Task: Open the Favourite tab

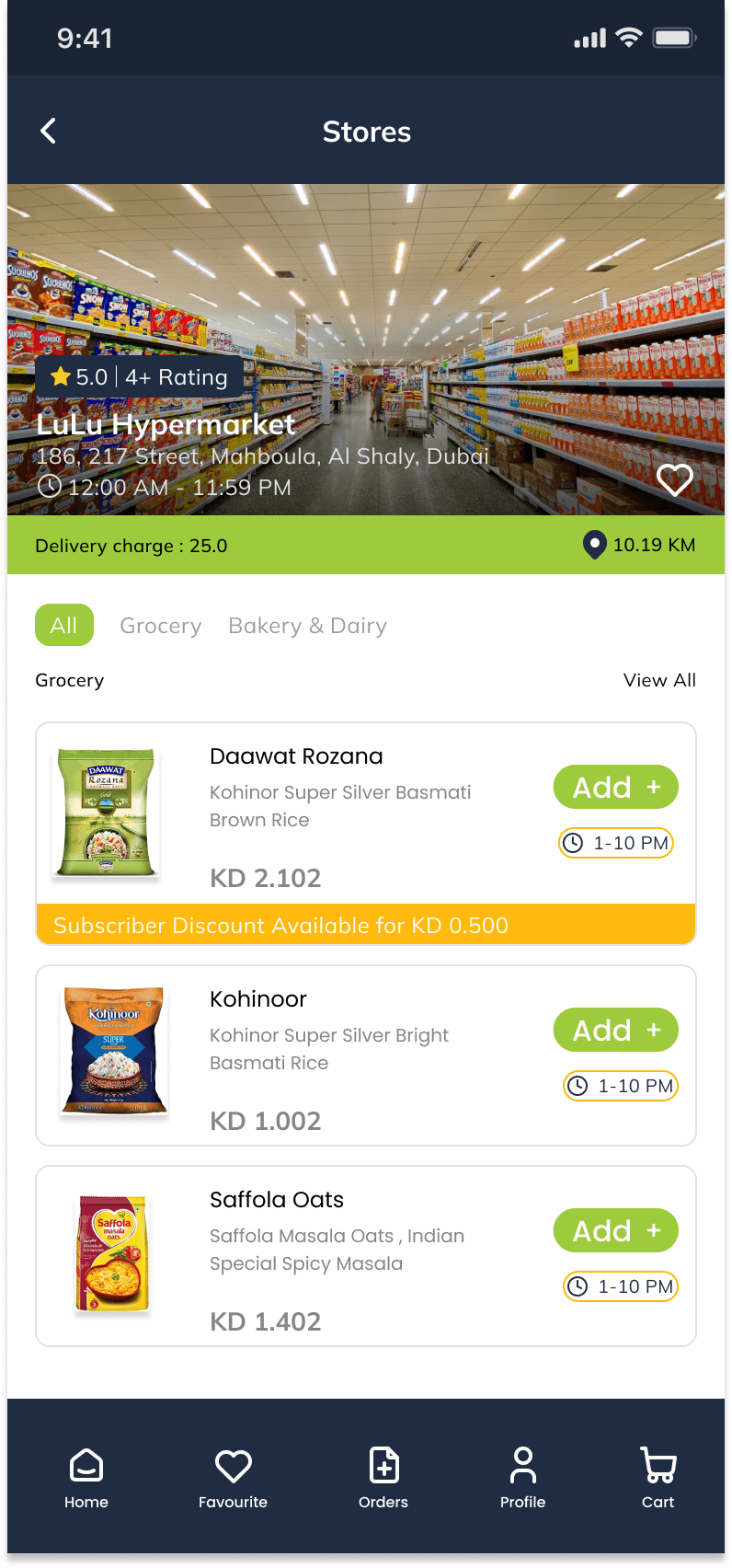Action: 233,1478
